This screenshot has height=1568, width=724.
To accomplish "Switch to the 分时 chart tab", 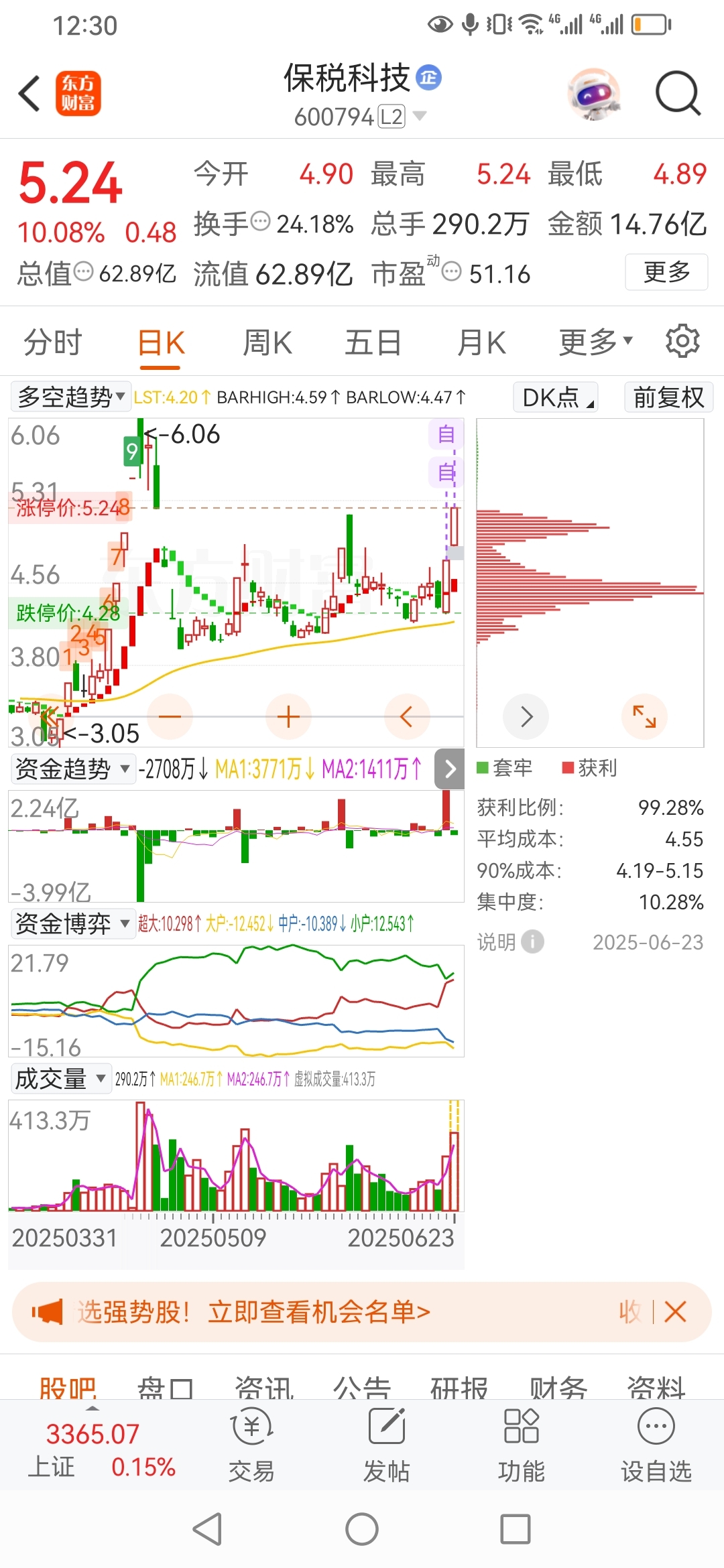I will pyautogui.click(x=53, y=343).
